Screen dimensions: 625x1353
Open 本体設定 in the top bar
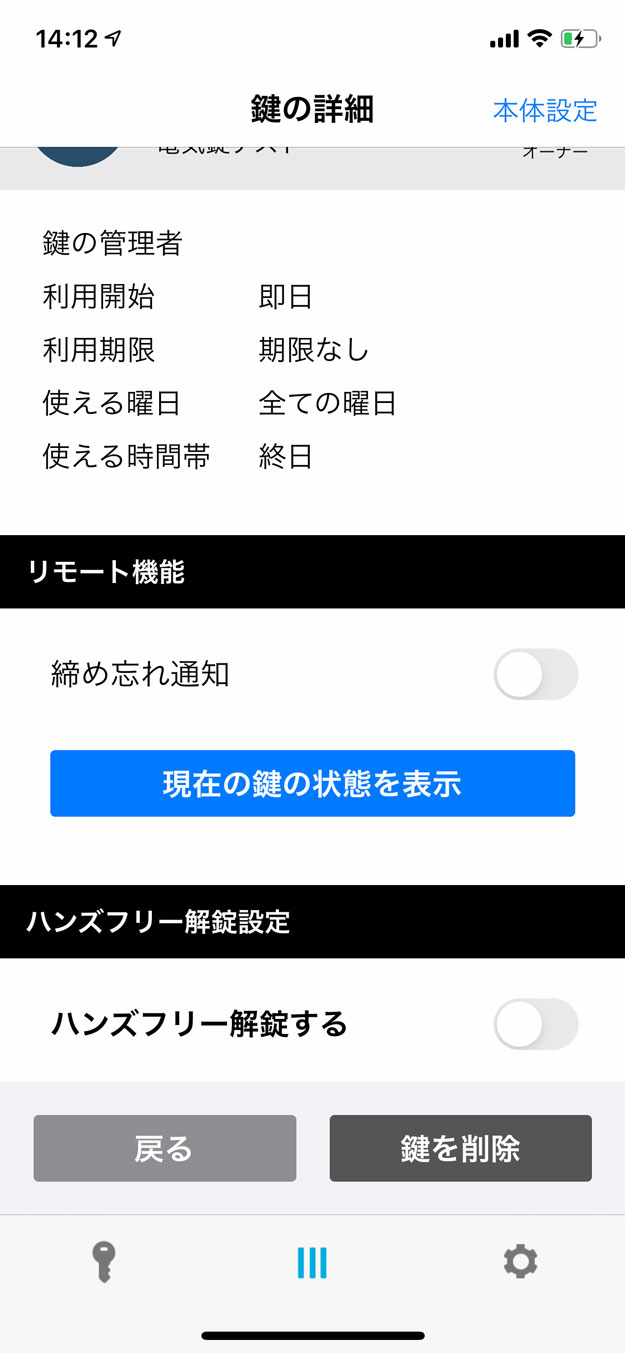(x=545, y=110)
